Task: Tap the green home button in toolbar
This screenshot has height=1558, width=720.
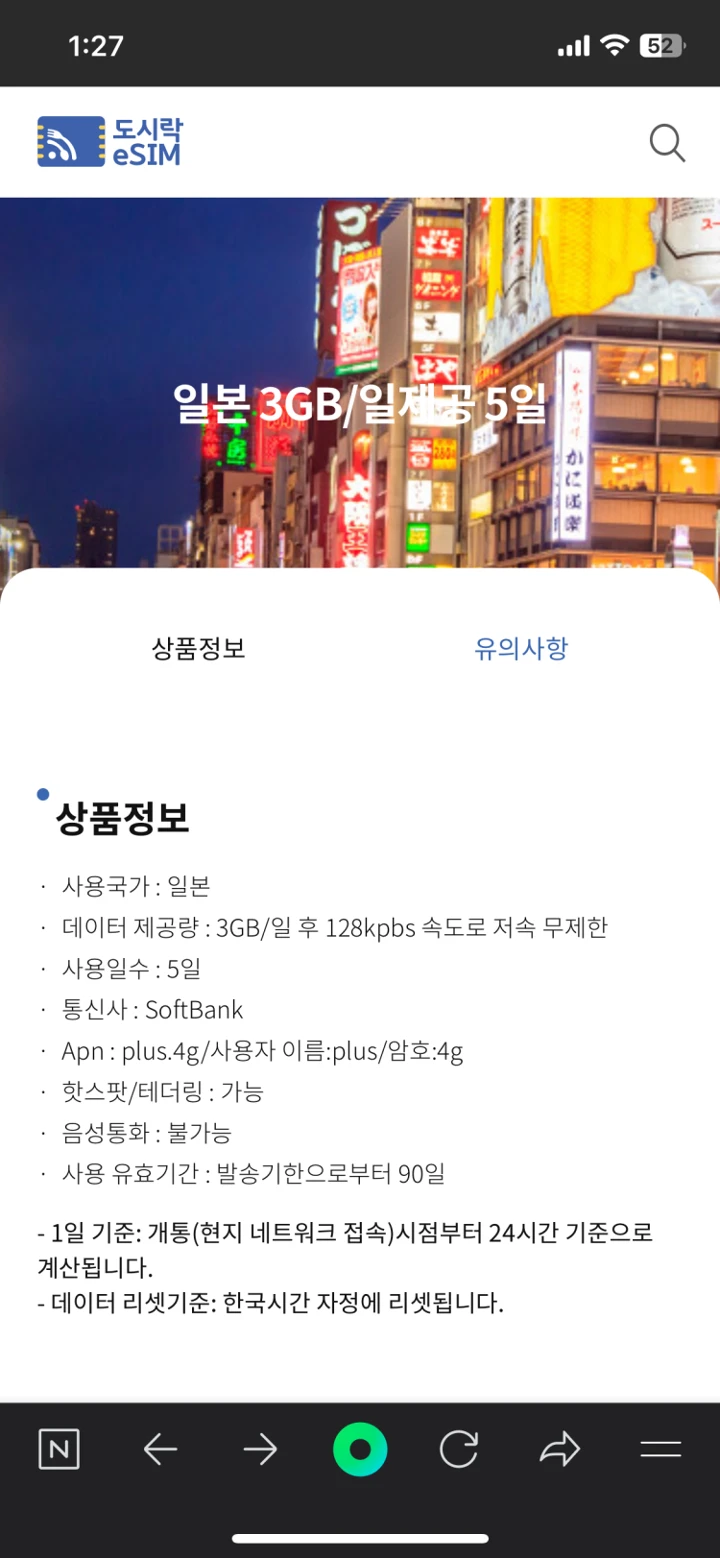Action: click(360, 1450)
